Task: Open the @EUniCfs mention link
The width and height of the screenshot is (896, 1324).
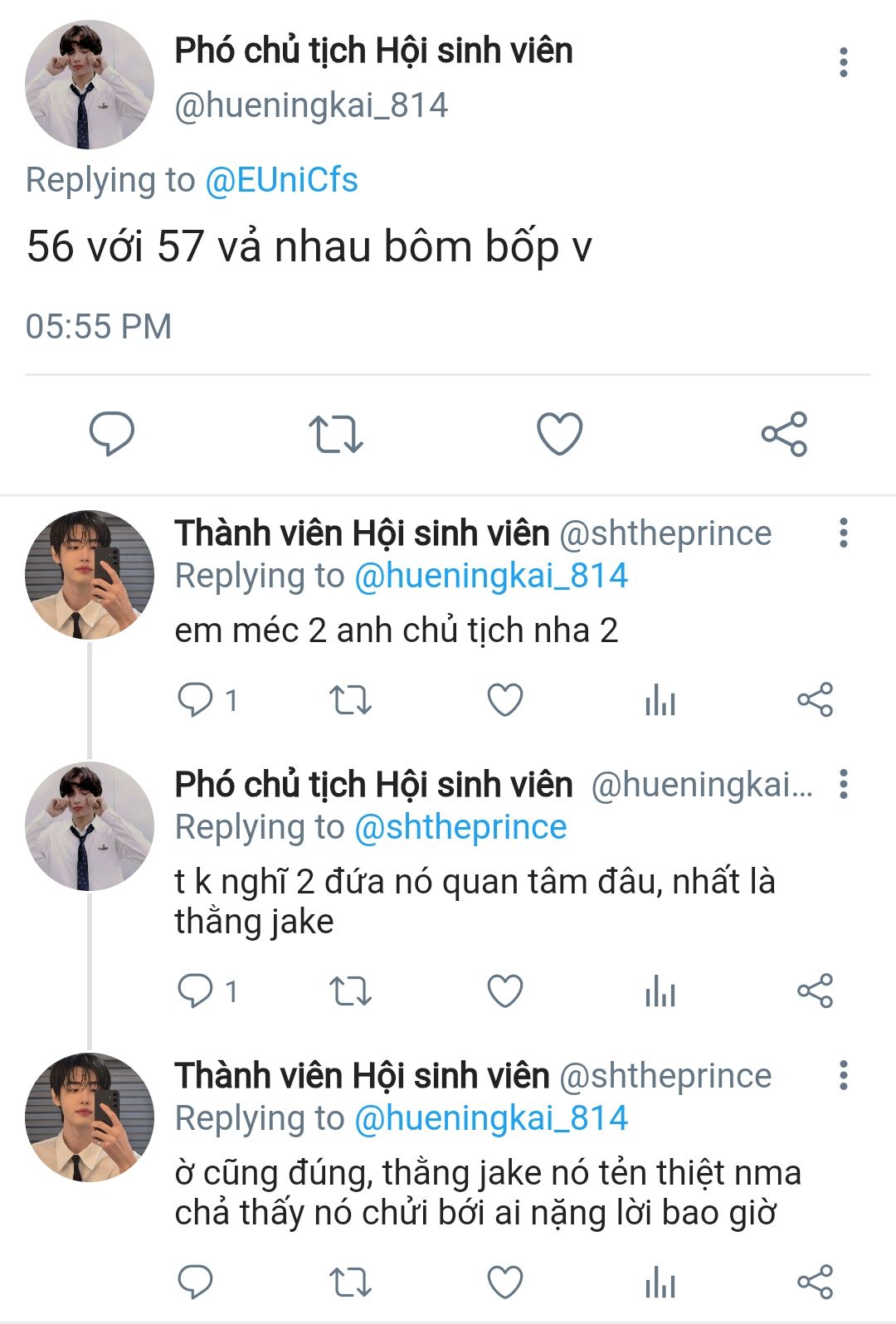Action: click(281, 180)
